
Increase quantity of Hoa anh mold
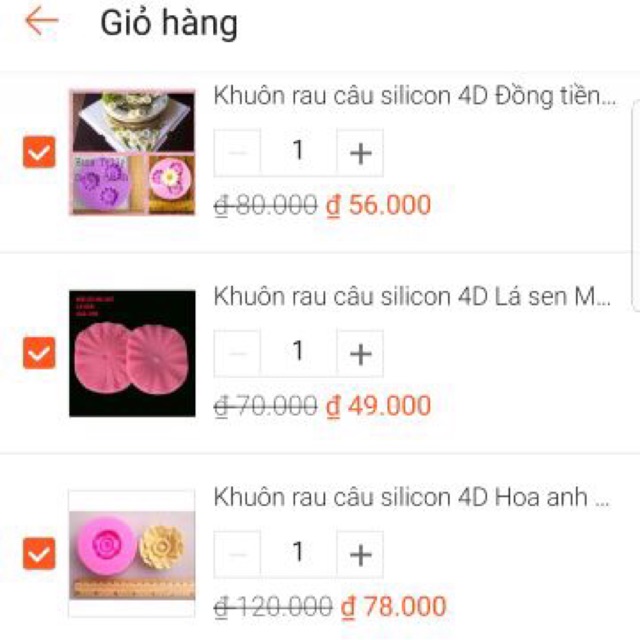tap(360, 554)
